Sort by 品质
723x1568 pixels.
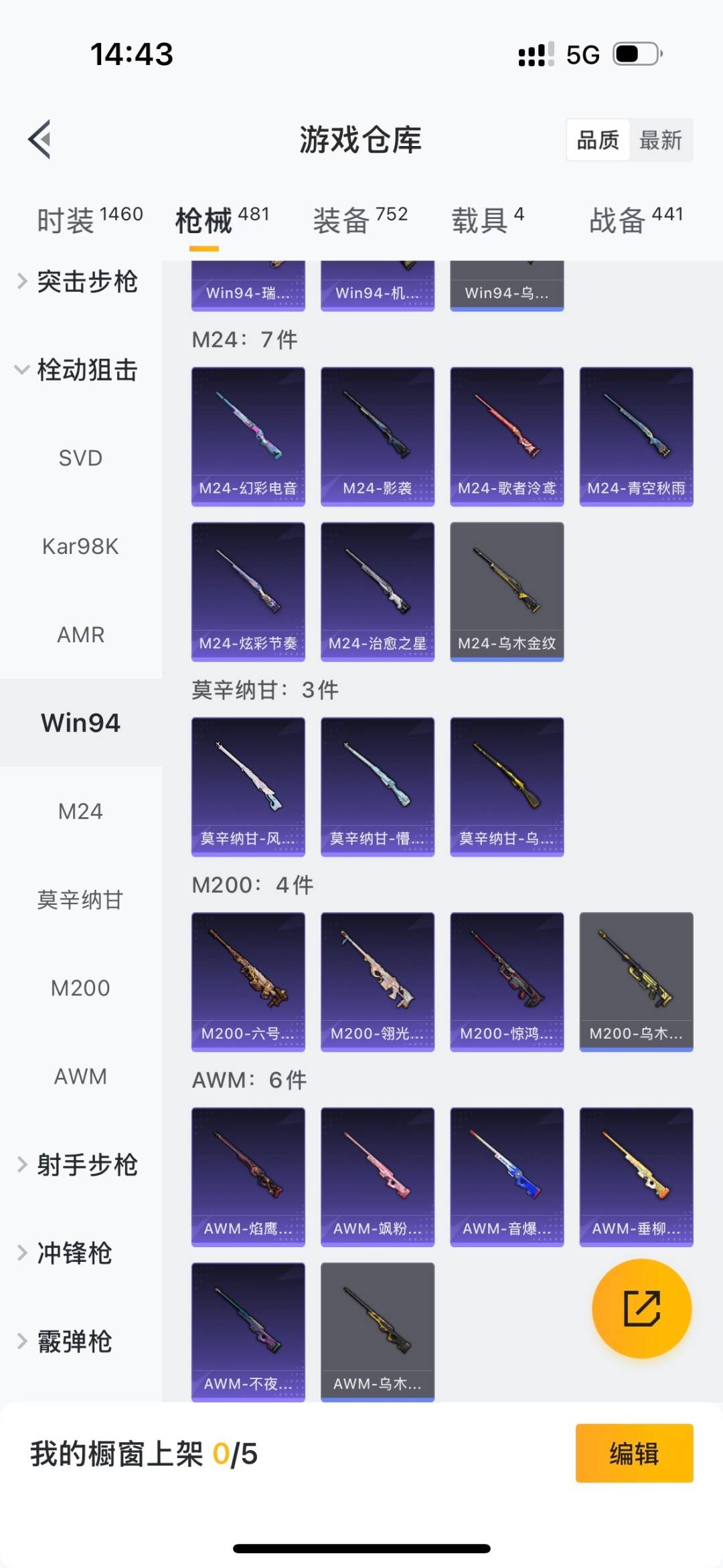click(x=598, y=141)
